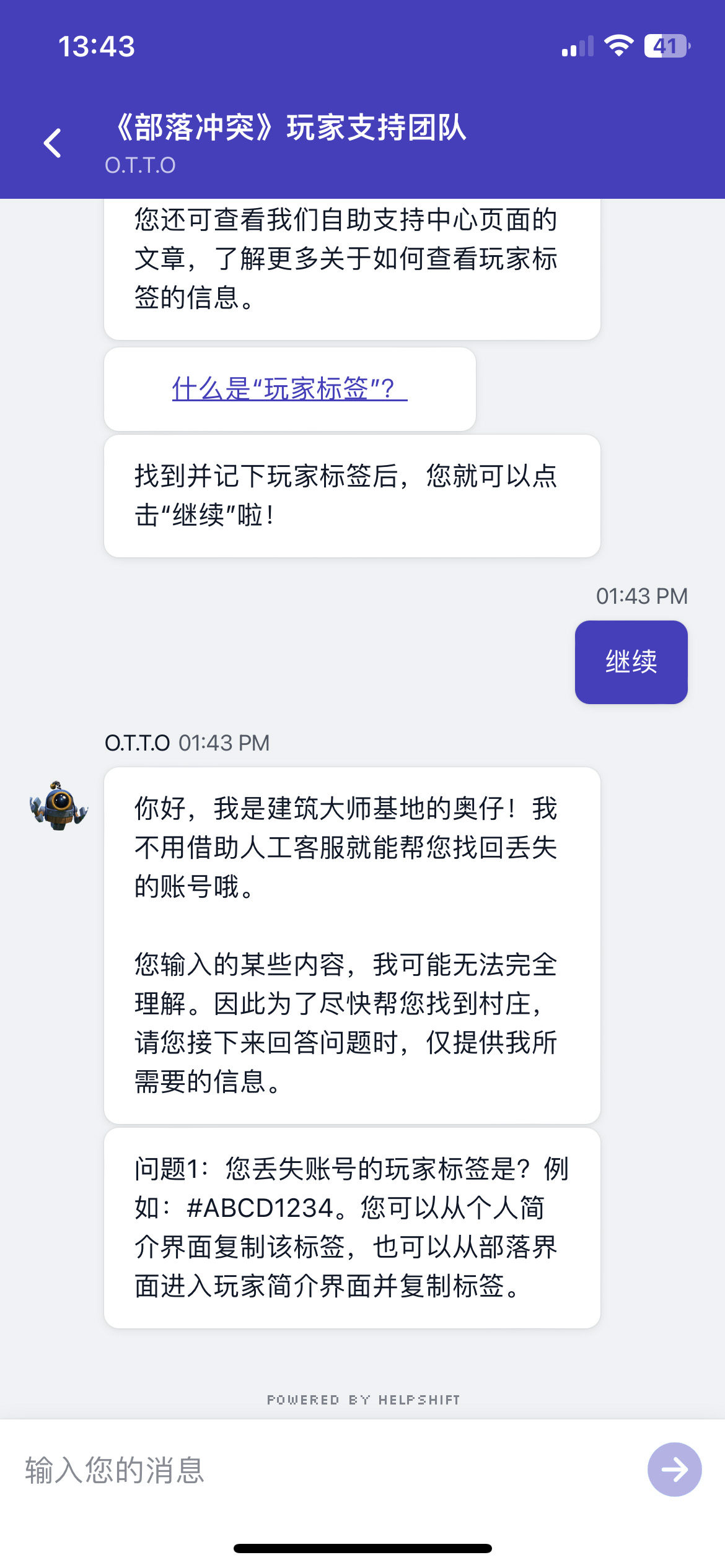Send the message with the arrow button
The height and width of the screenshot is (1568, 725).
click(x=674, y=1470)
